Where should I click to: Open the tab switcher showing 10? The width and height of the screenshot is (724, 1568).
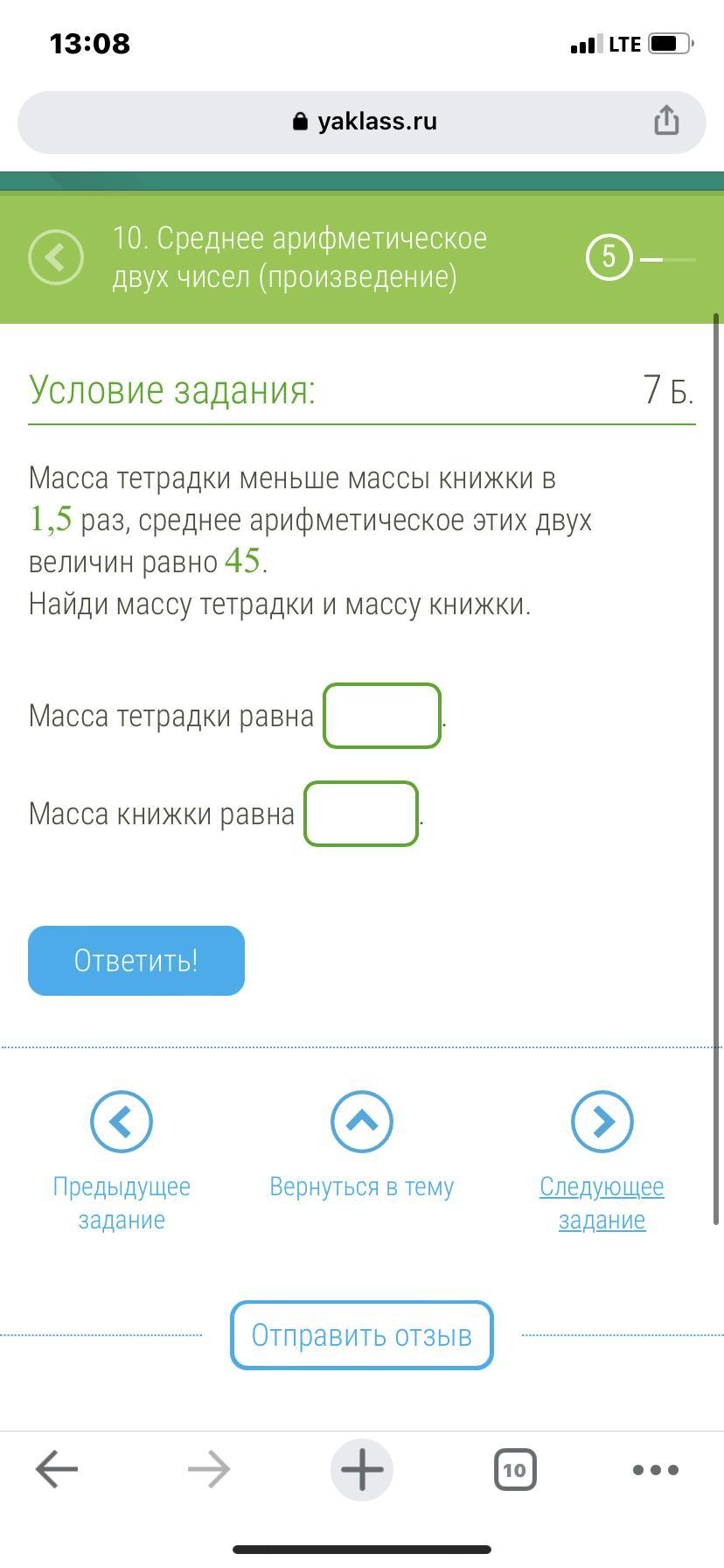(515, 1470)
